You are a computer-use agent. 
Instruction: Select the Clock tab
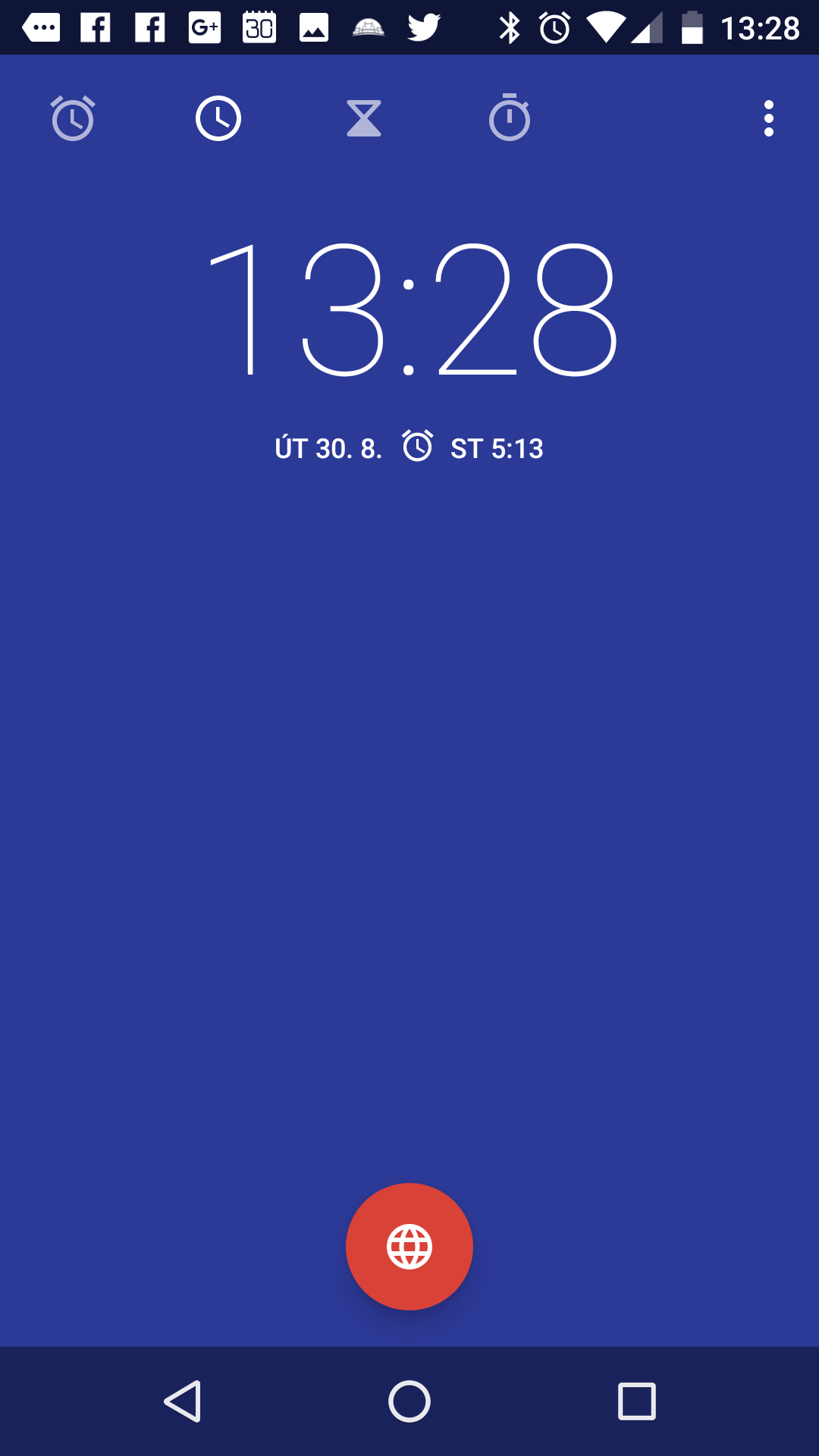[x=218, y=118]
